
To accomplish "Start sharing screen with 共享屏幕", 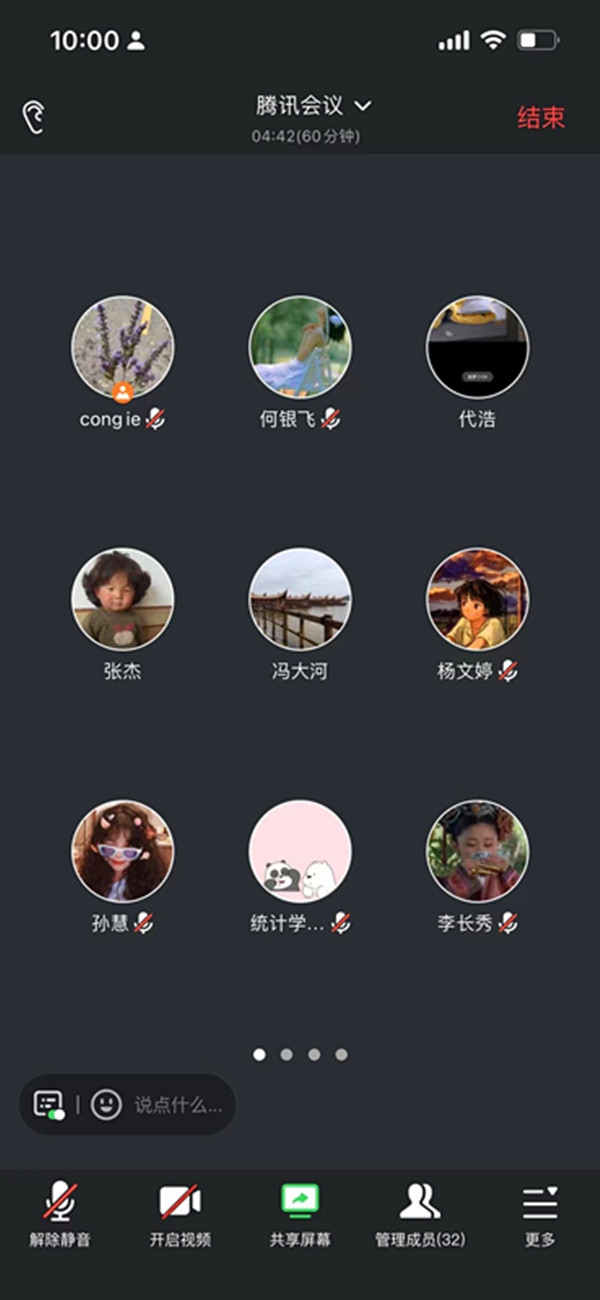I will coord(300,1212).
